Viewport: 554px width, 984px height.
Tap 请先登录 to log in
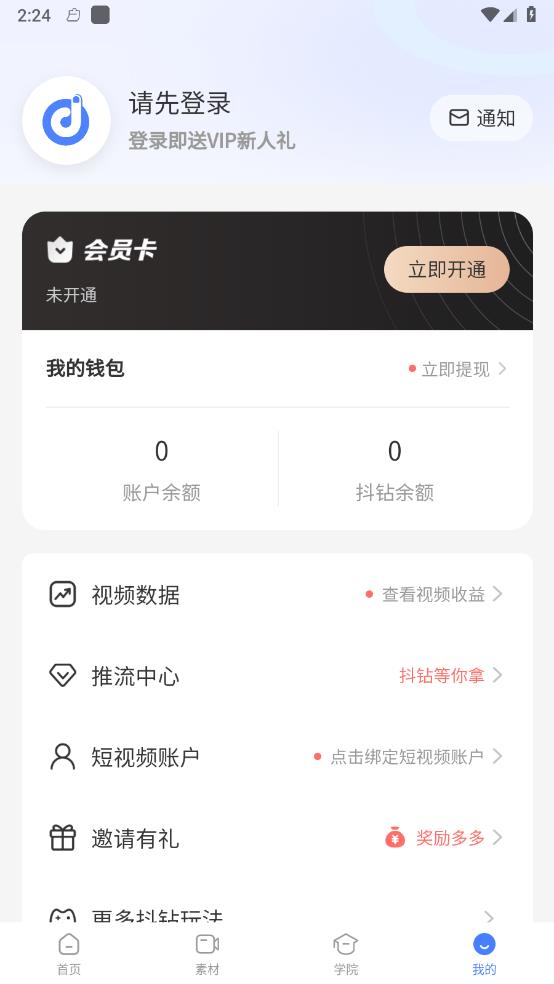(x=179, y=104)
